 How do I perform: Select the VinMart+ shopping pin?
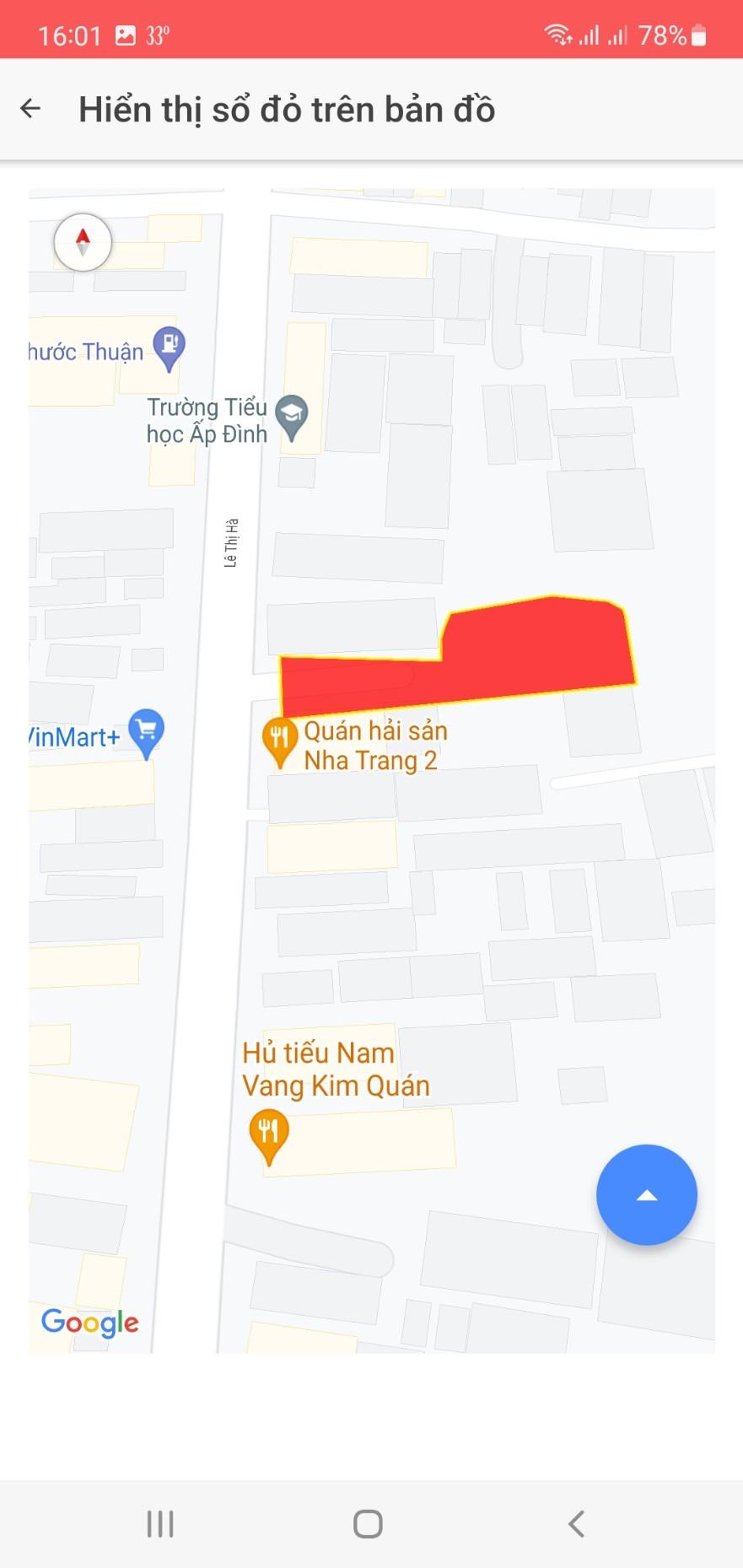147,733
